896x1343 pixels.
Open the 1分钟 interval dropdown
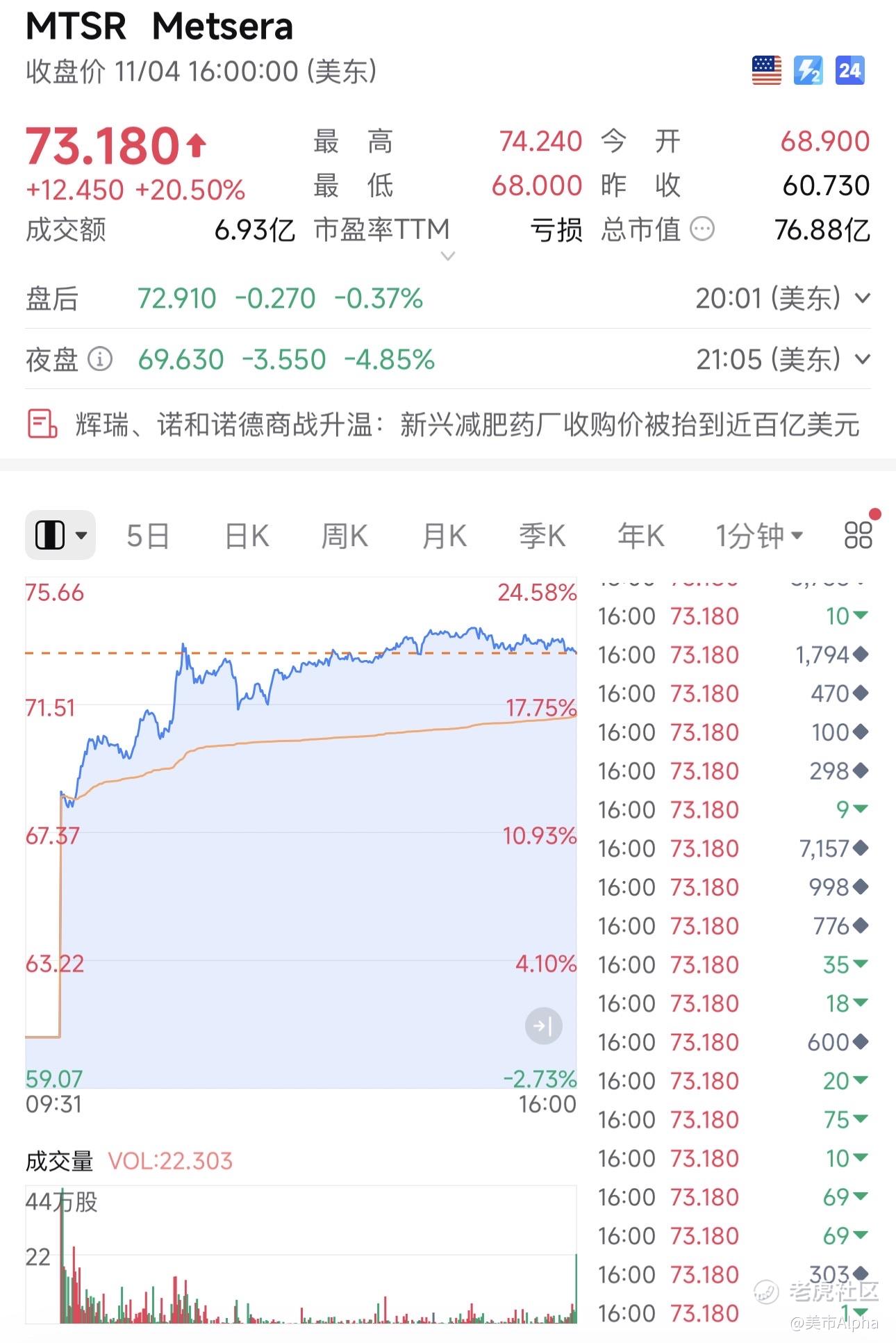(759, 536)
